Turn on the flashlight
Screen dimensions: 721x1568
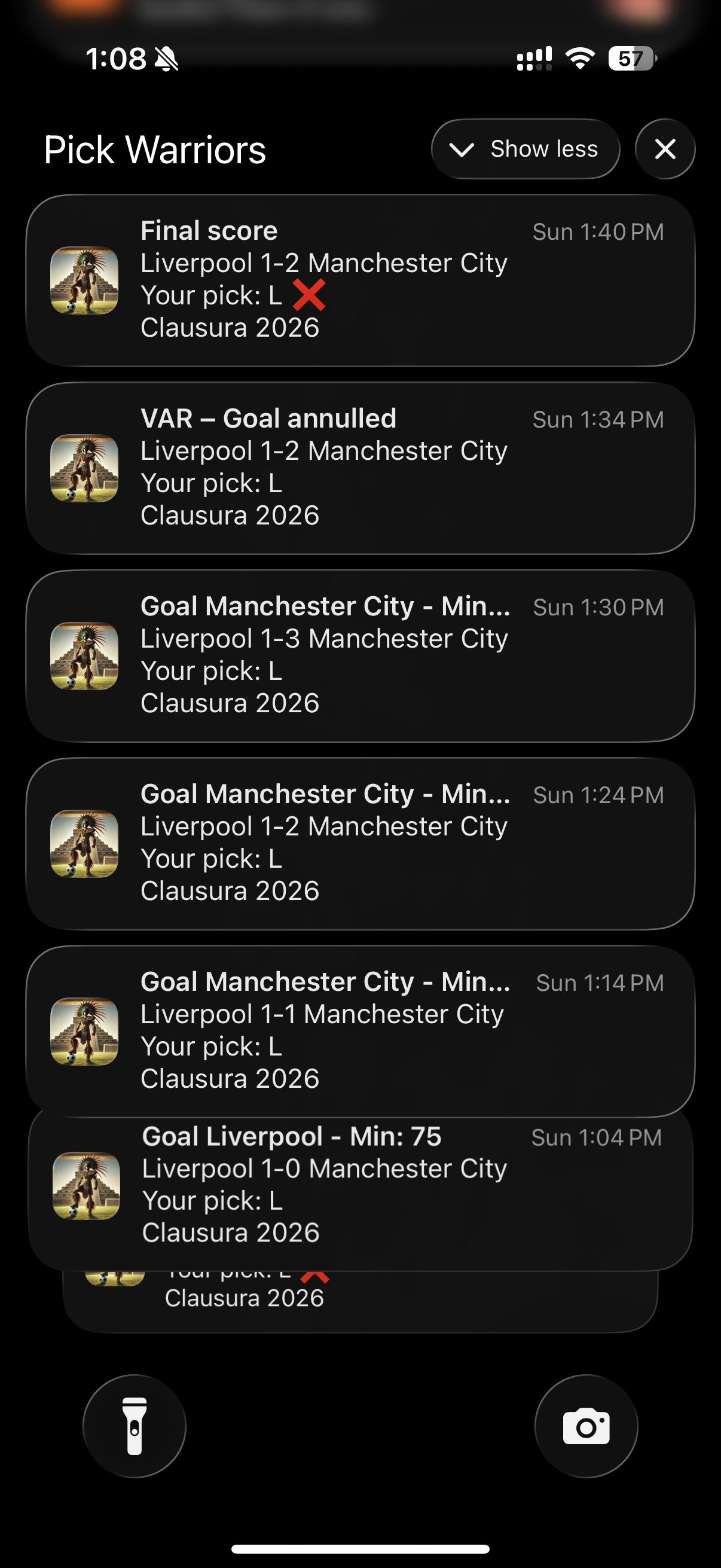coord(135,1426)
